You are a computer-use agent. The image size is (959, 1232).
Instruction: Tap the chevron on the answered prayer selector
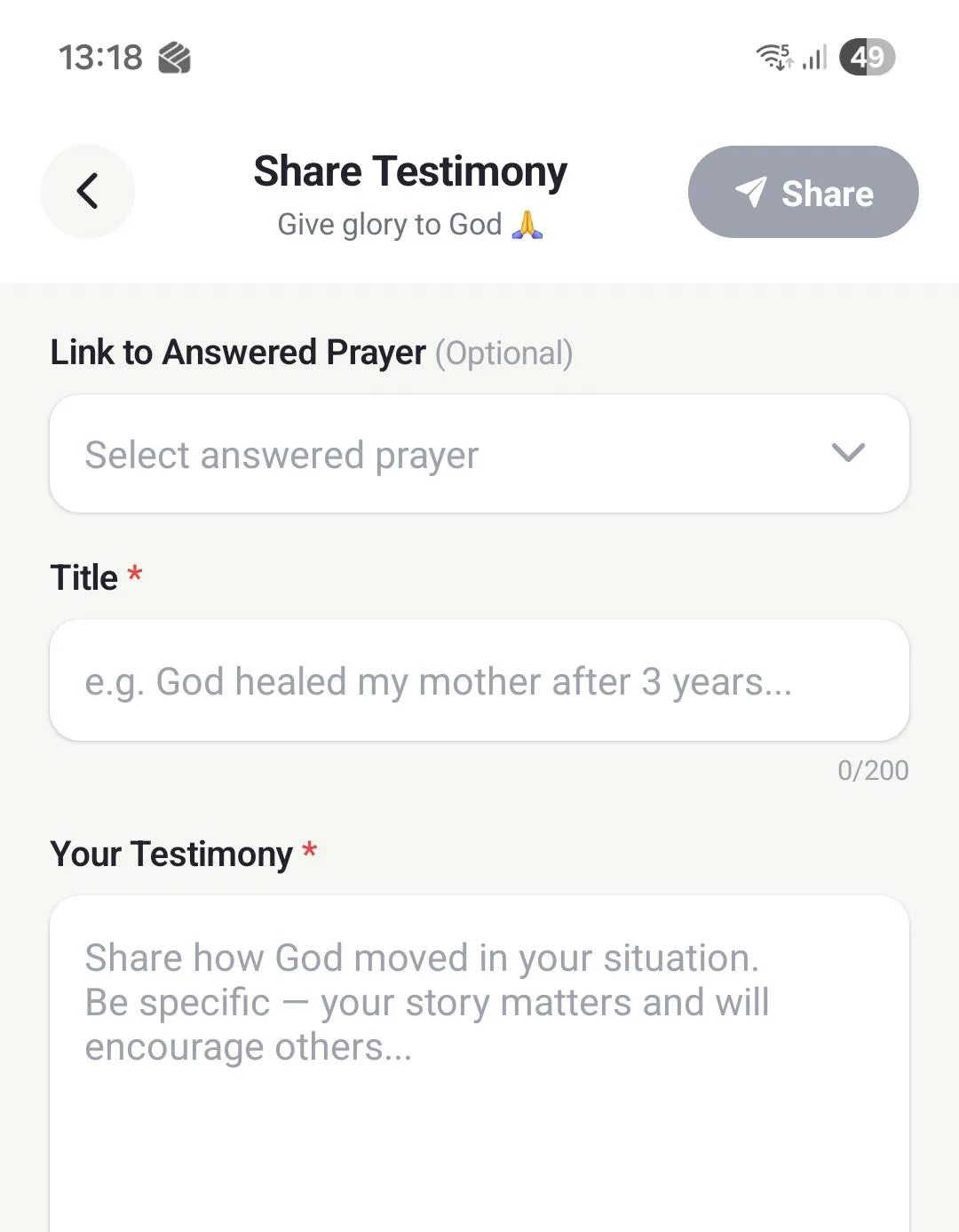click(x=848, y=454)
